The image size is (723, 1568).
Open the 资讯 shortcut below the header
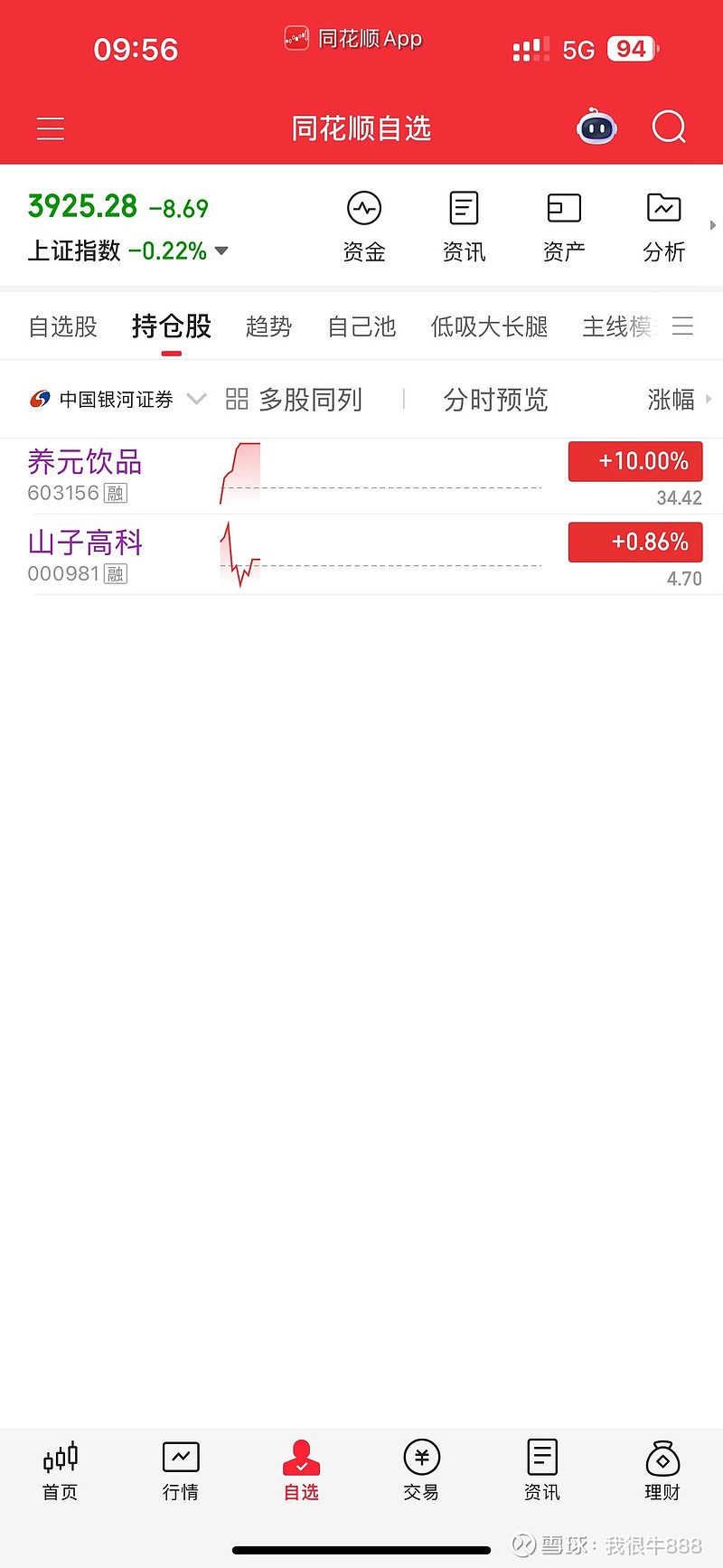(464, 226)
